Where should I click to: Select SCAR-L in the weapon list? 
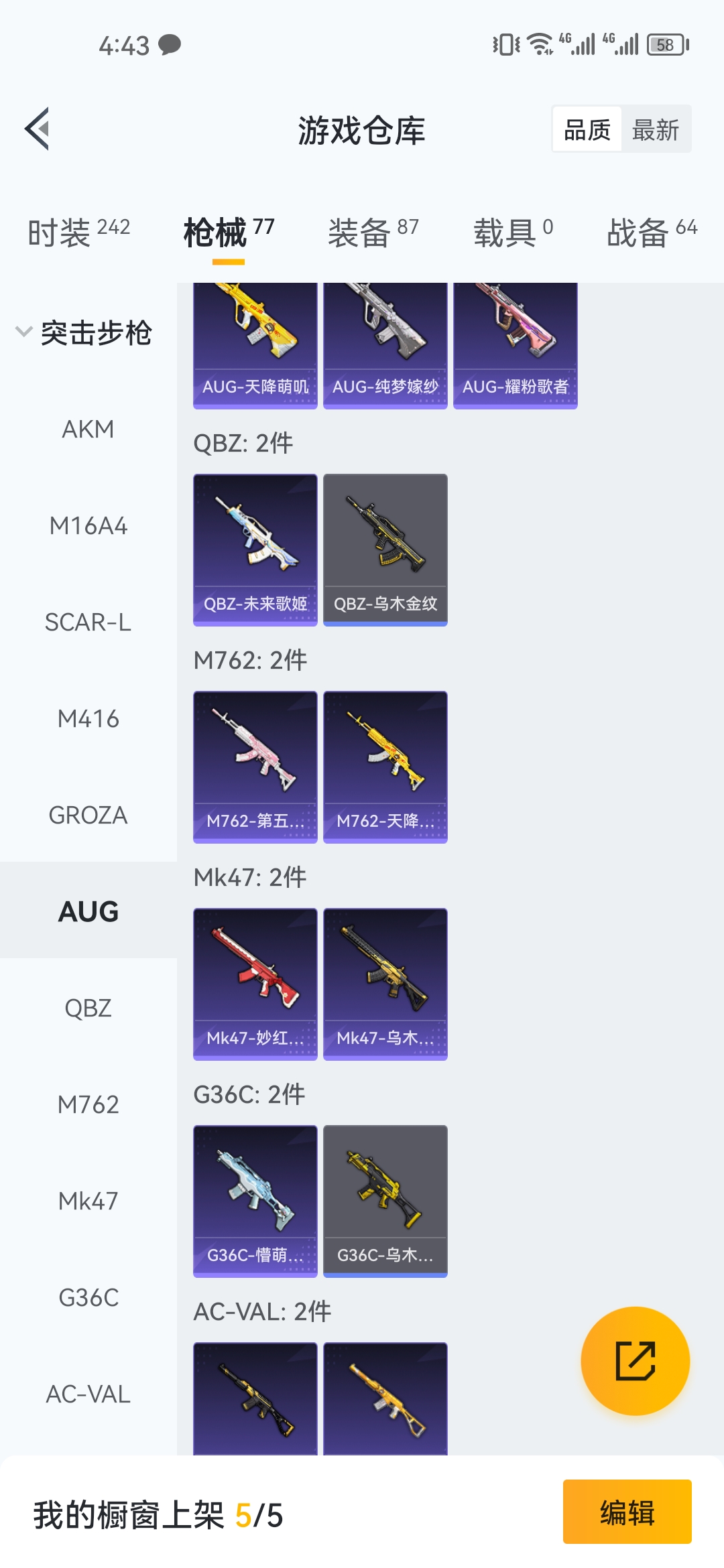coord(88,623)
